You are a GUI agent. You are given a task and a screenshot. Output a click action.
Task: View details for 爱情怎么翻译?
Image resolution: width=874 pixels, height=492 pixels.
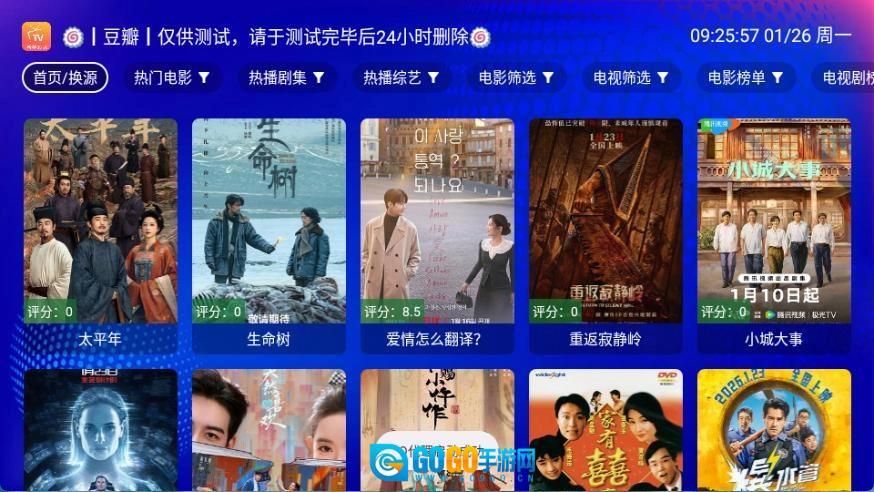tap(437, 235)
